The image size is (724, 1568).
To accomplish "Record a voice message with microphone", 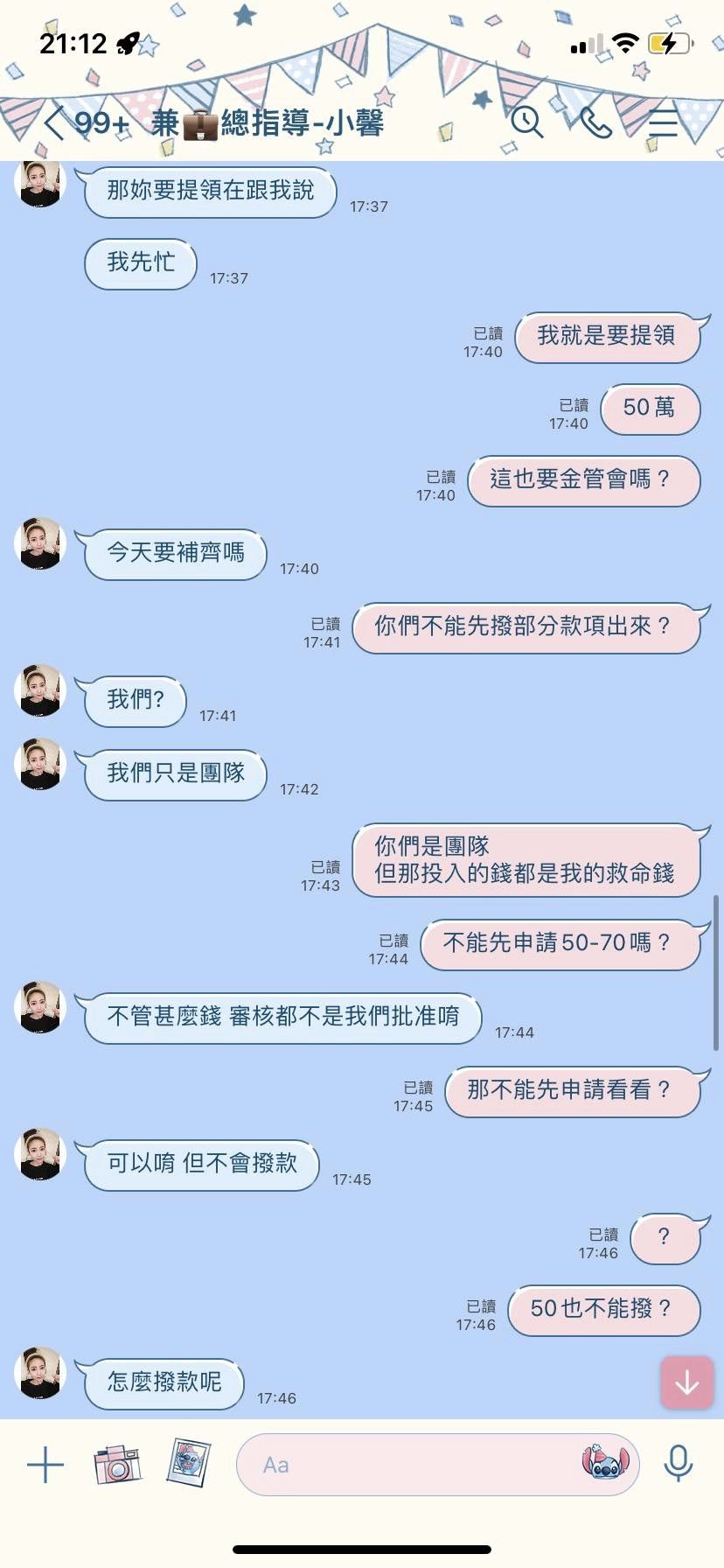I will tap(679, 1463).
